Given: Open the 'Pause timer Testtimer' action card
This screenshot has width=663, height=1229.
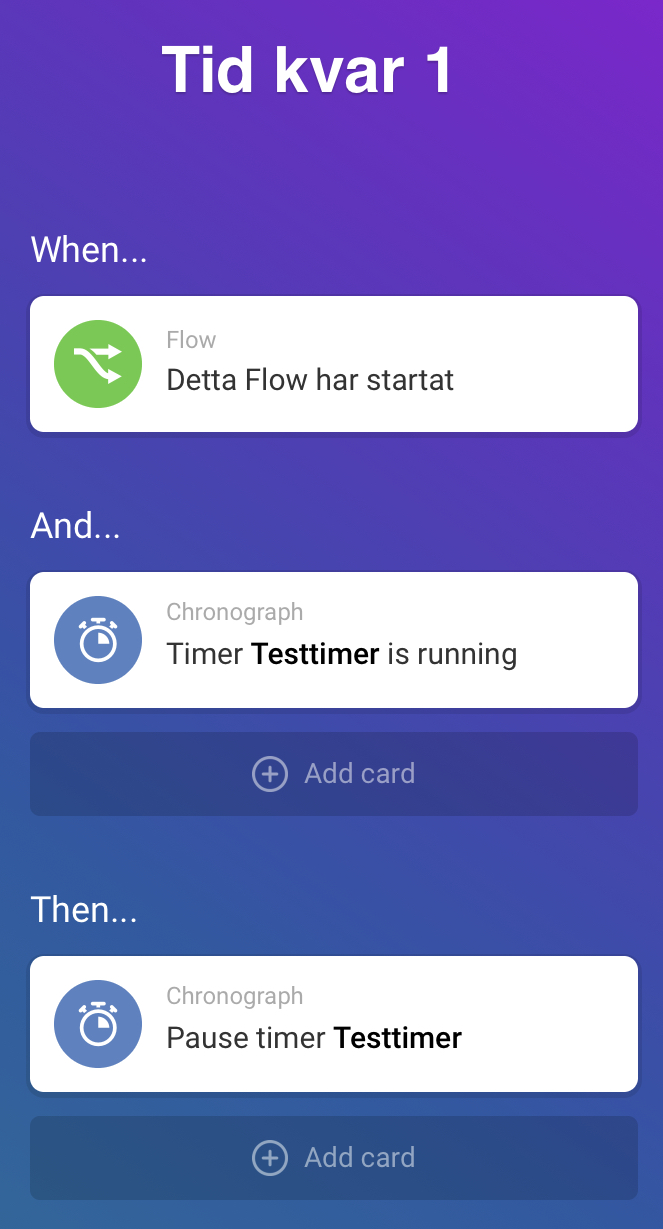Looking at the screenshot, I should (x=333, y=1024).
